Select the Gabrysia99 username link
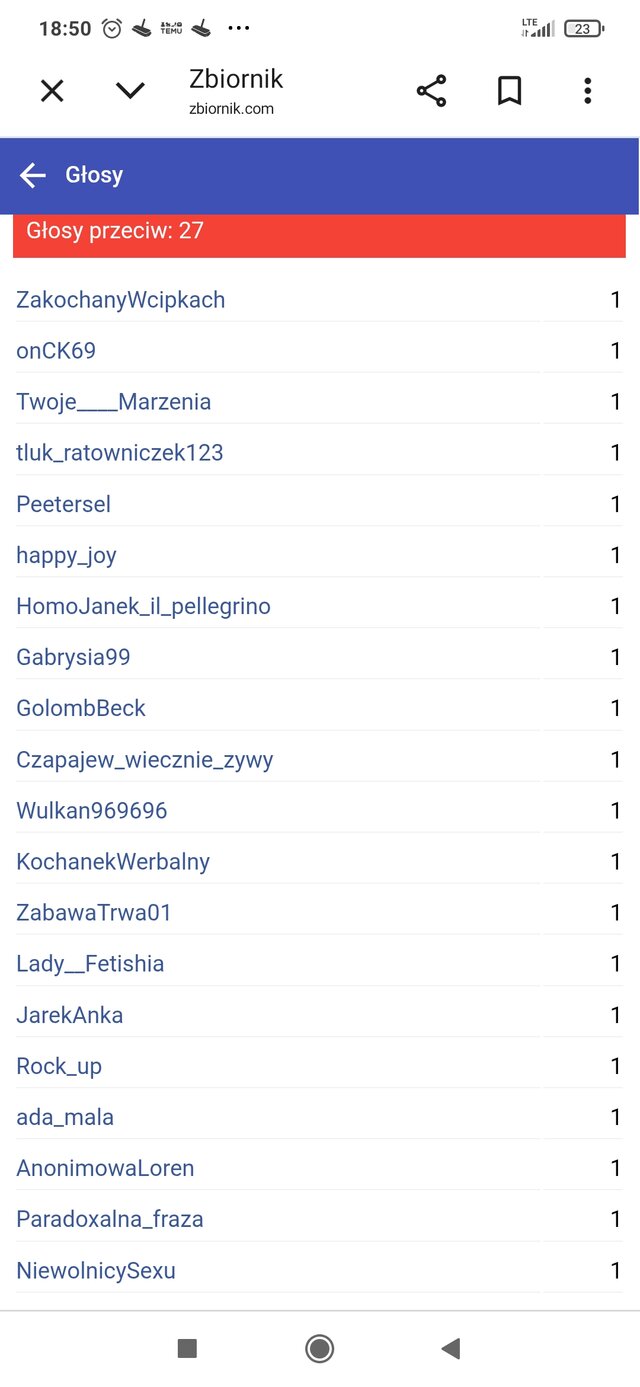This screenshot has height=1387, width=640. (73, 657)
